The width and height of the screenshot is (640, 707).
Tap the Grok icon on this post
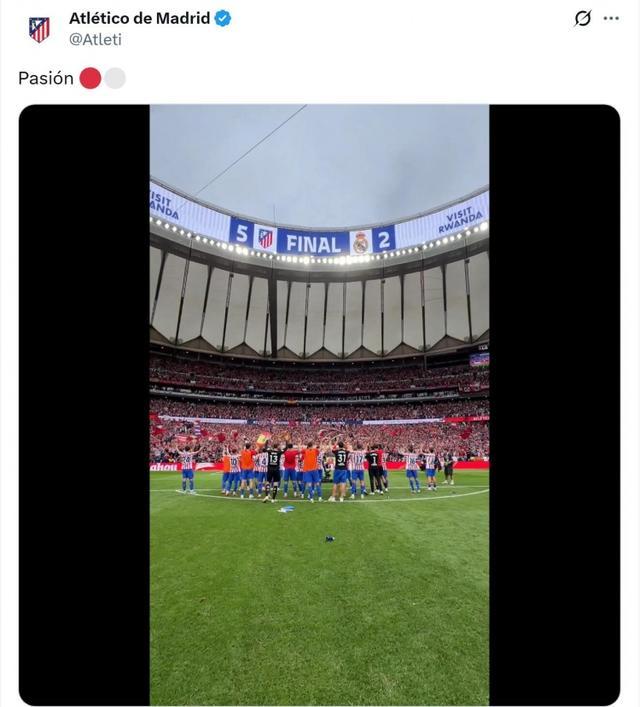pyautogui.click(x=583, y=18)
